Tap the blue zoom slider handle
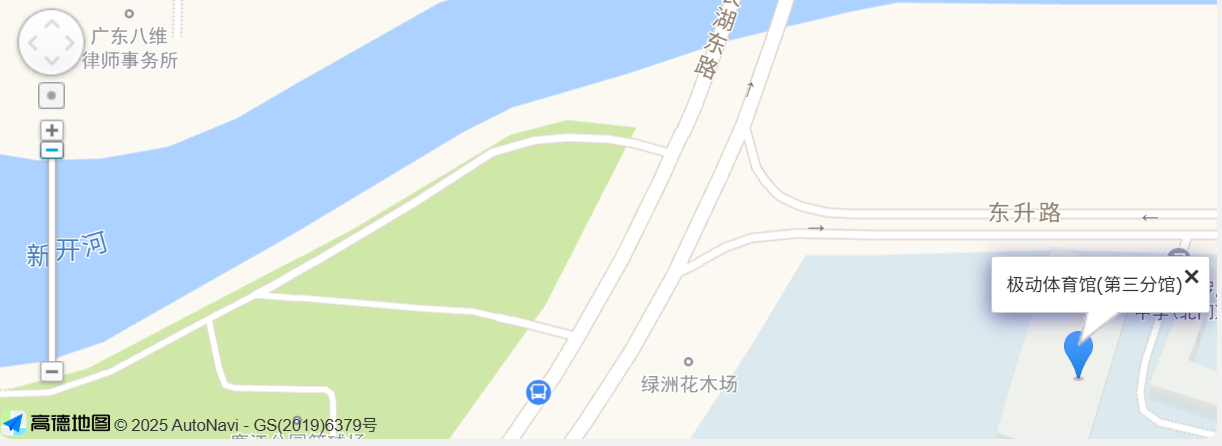Viewport: 1222px width, 446px height. [x=52, y=150]
